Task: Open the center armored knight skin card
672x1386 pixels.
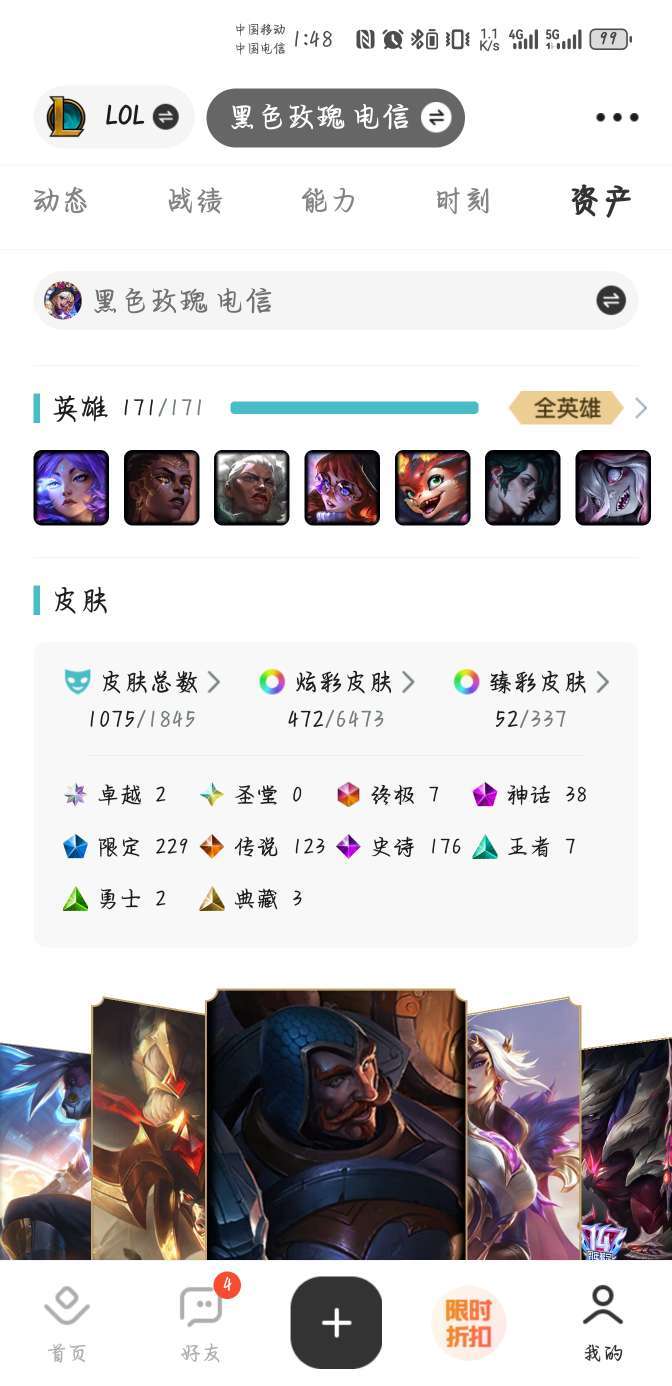Action: point(336,1125)
